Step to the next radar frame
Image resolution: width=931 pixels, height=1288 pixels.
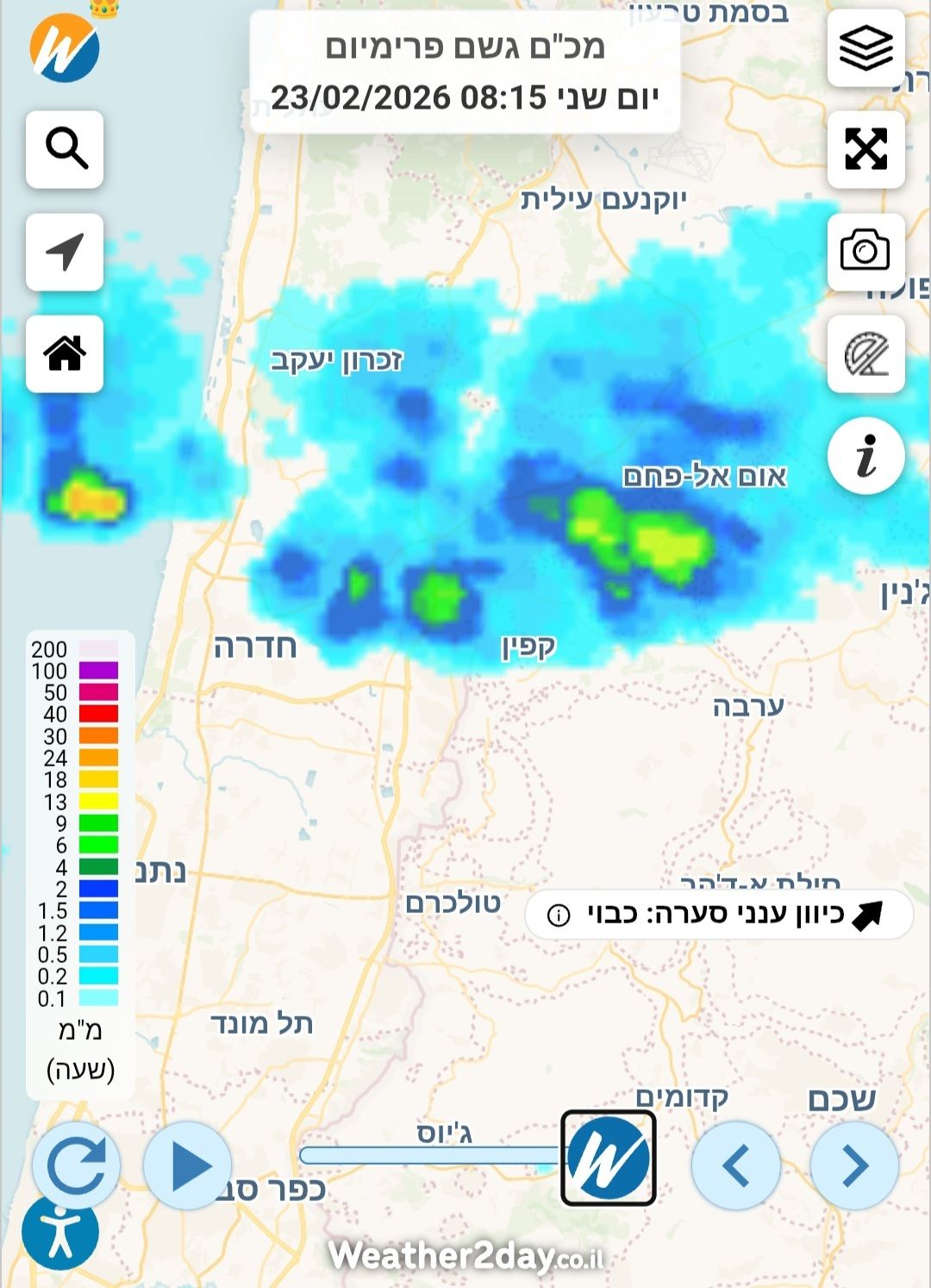point(854,1166)
